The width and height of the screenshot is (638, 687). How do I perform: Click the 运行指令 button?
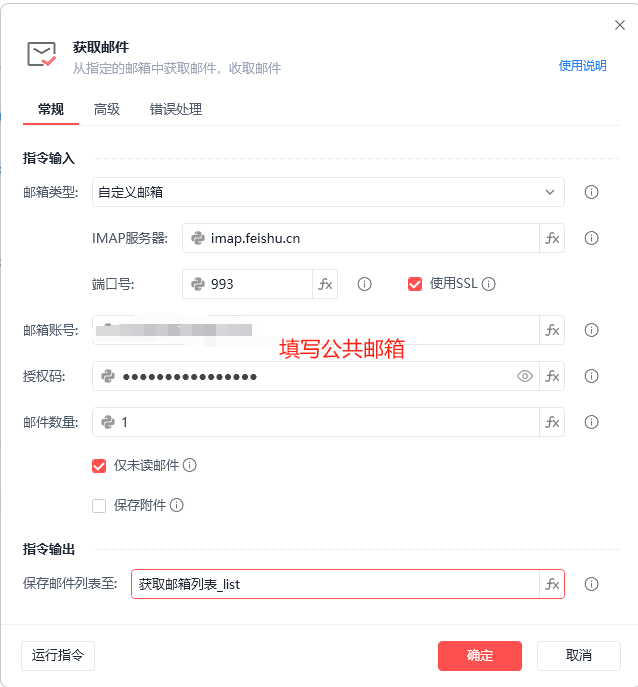coord(58,656)
